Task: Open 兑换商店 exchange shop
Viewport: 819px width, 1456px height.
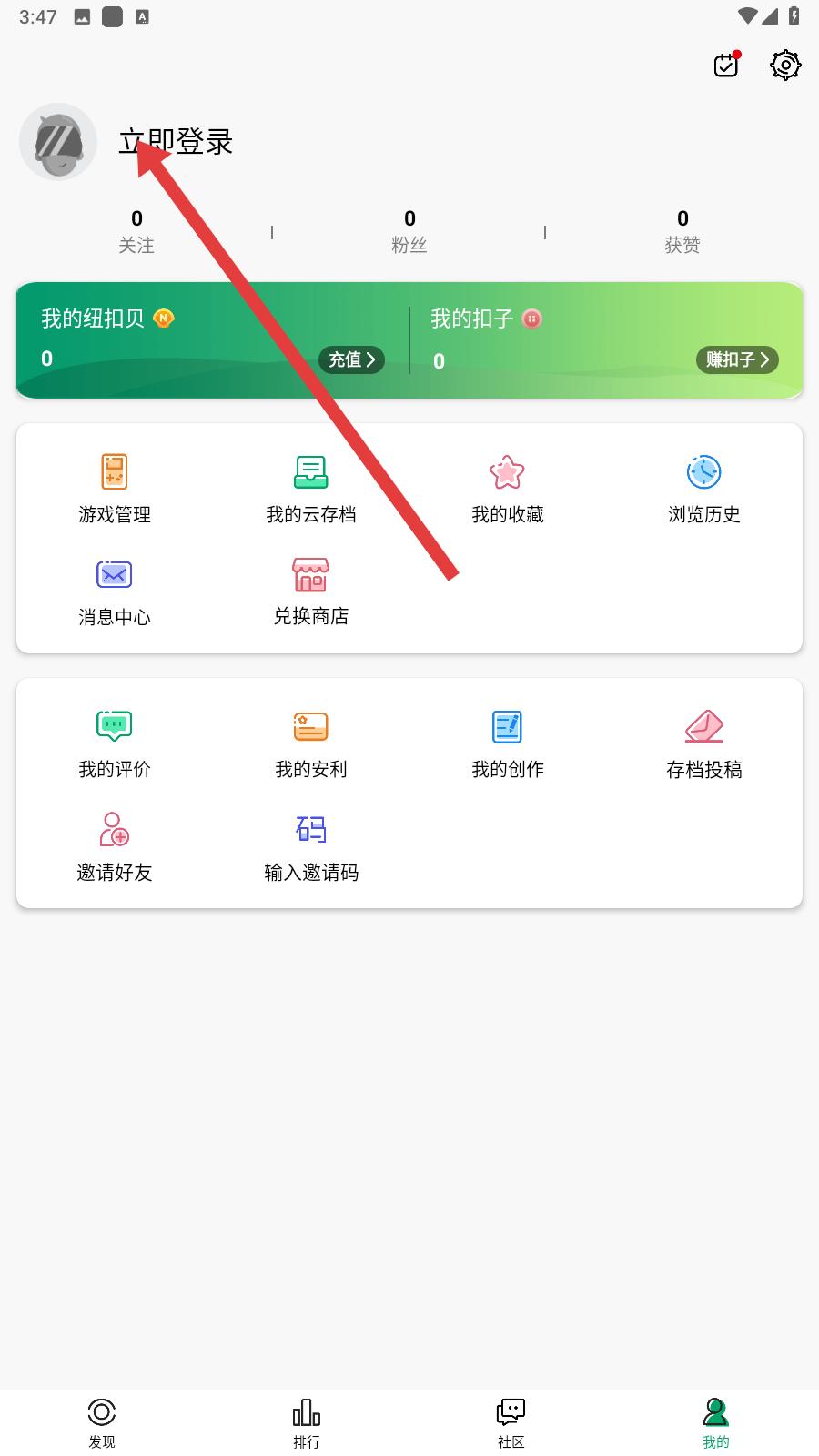Action: coord(310,591)
